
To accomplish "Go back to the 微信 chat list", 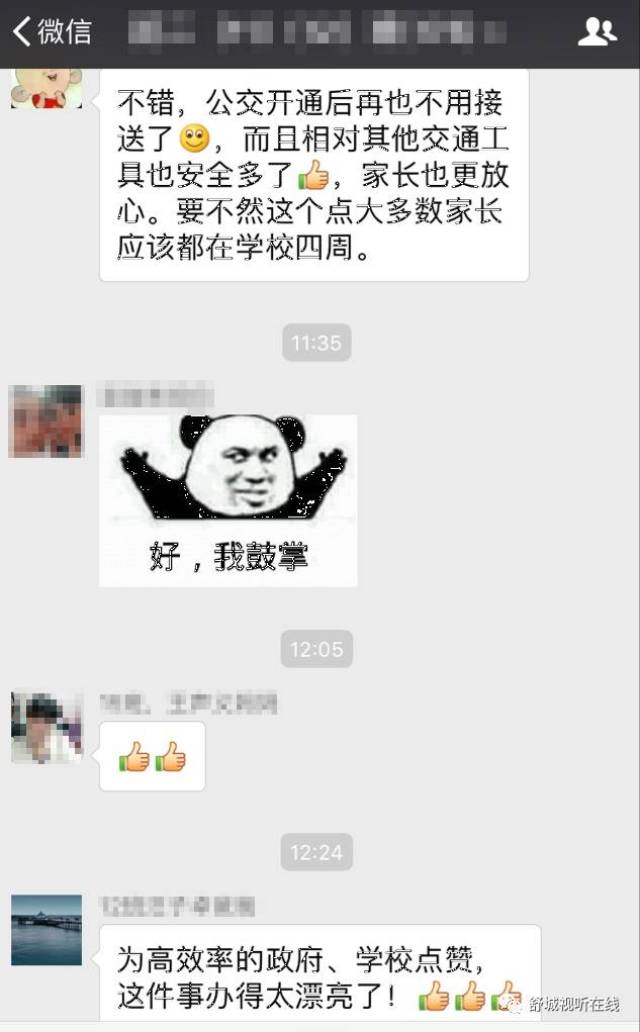I will tap(50, 31).
